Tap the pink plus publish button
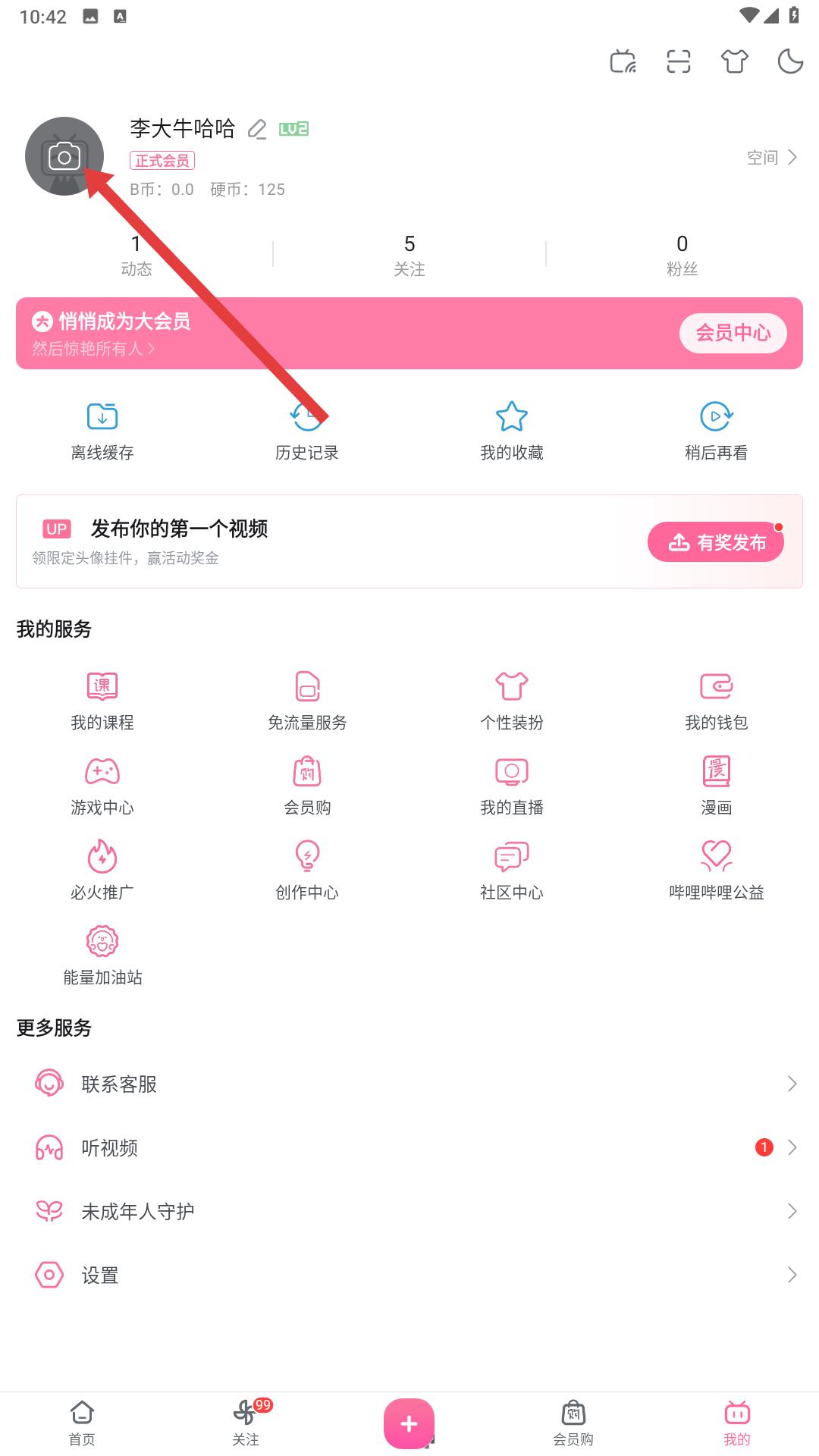Viewport: 819px width, 1456px height. click(x=409, y=1423)
